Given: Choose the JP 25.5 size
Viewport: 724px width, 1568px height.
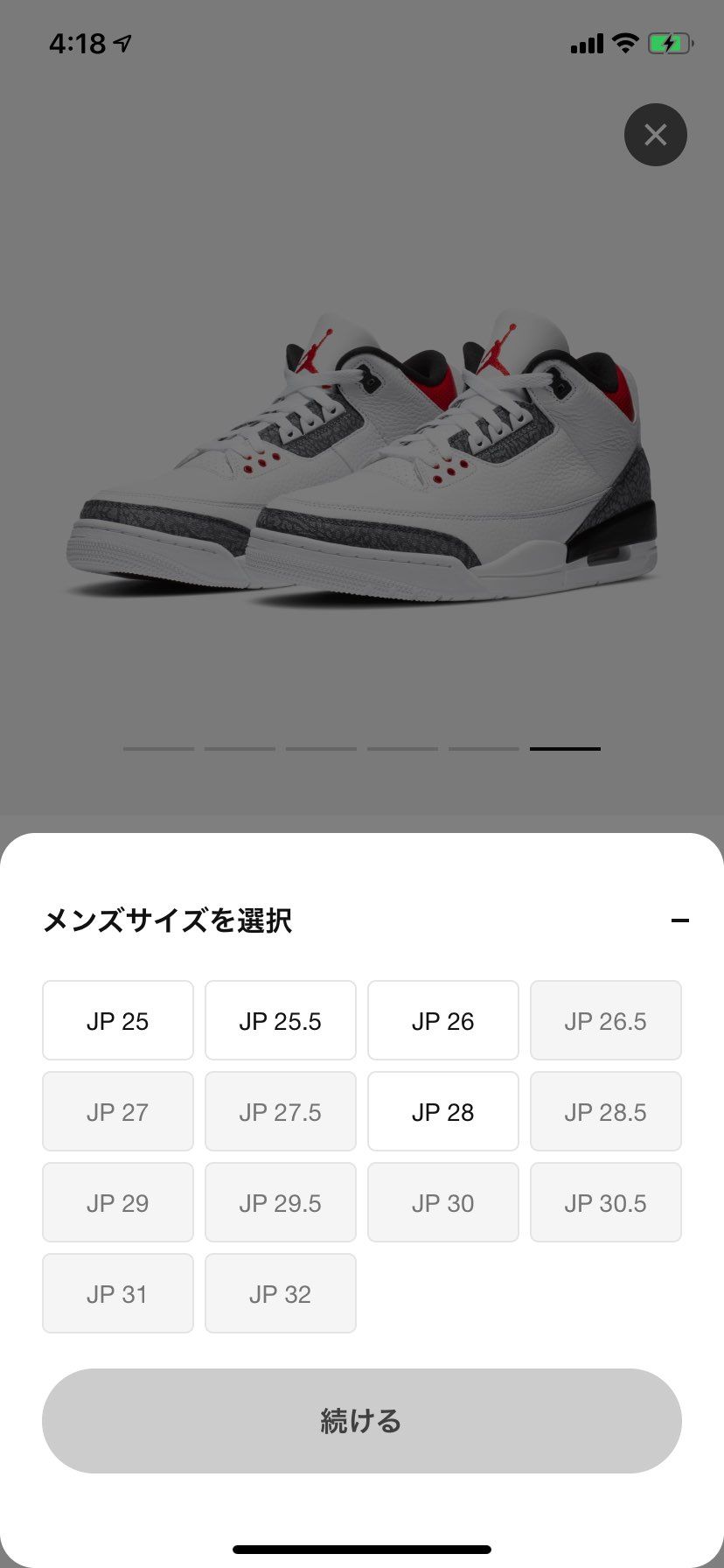Looking at the screenshot, I should tap(281, 1020).
